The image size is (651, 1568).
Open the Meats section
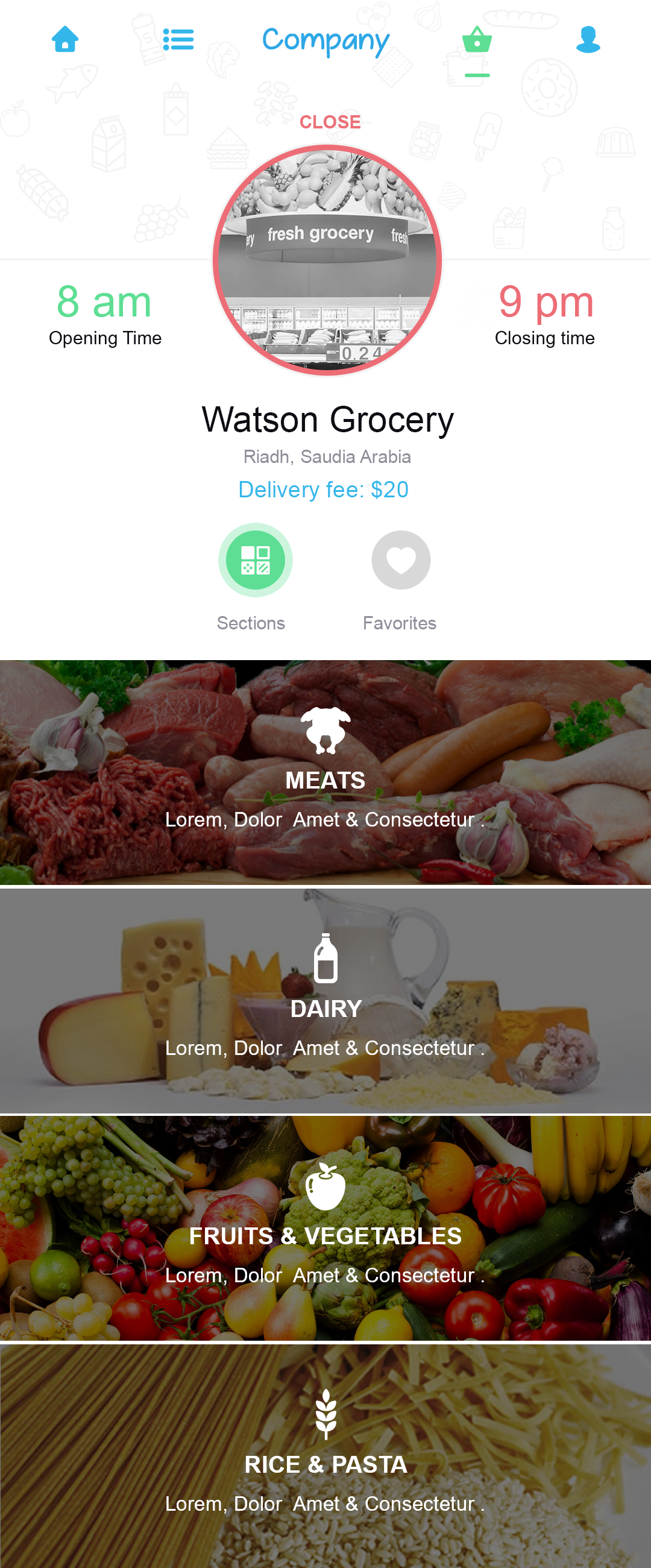click(x=325, y=772)
